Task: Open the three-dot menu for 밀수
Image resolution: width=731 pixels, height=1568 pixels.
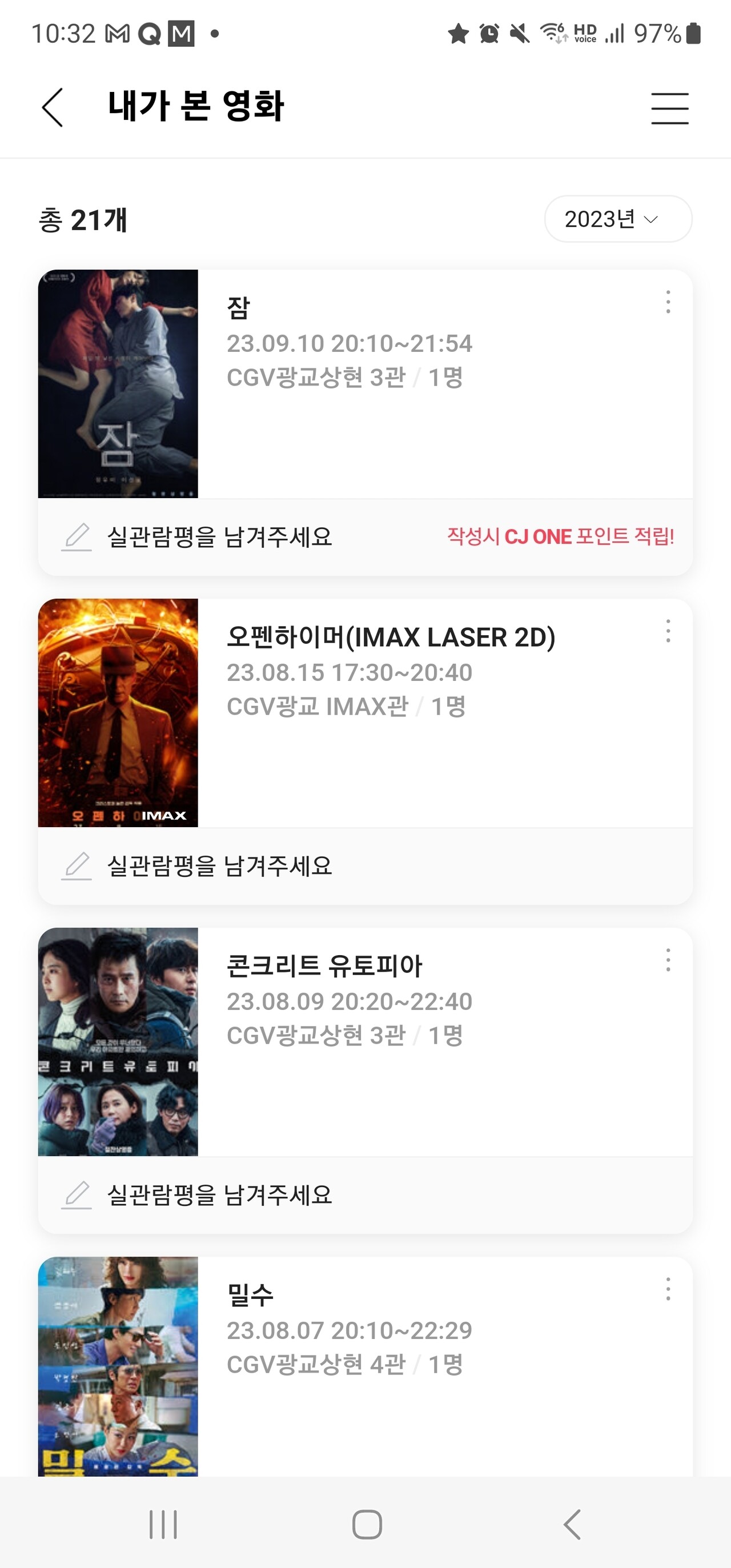Action: tap(668, 1289)
